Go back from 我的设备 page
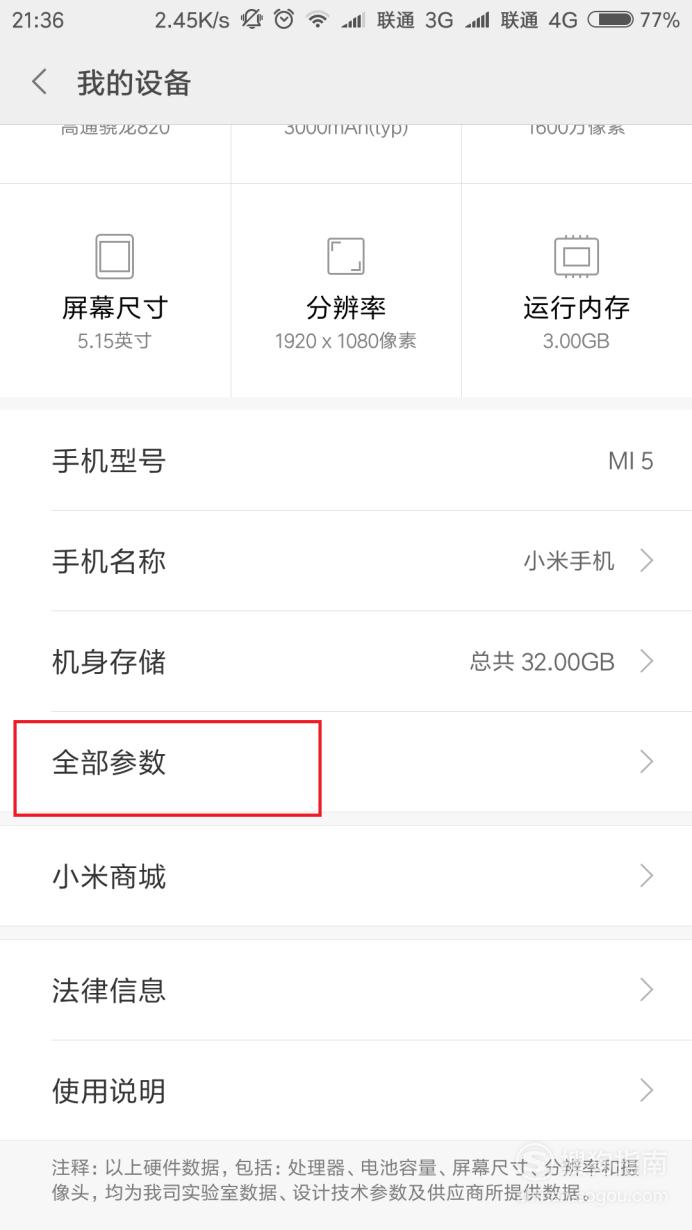 pyautogui.click(x=40, y=82)
